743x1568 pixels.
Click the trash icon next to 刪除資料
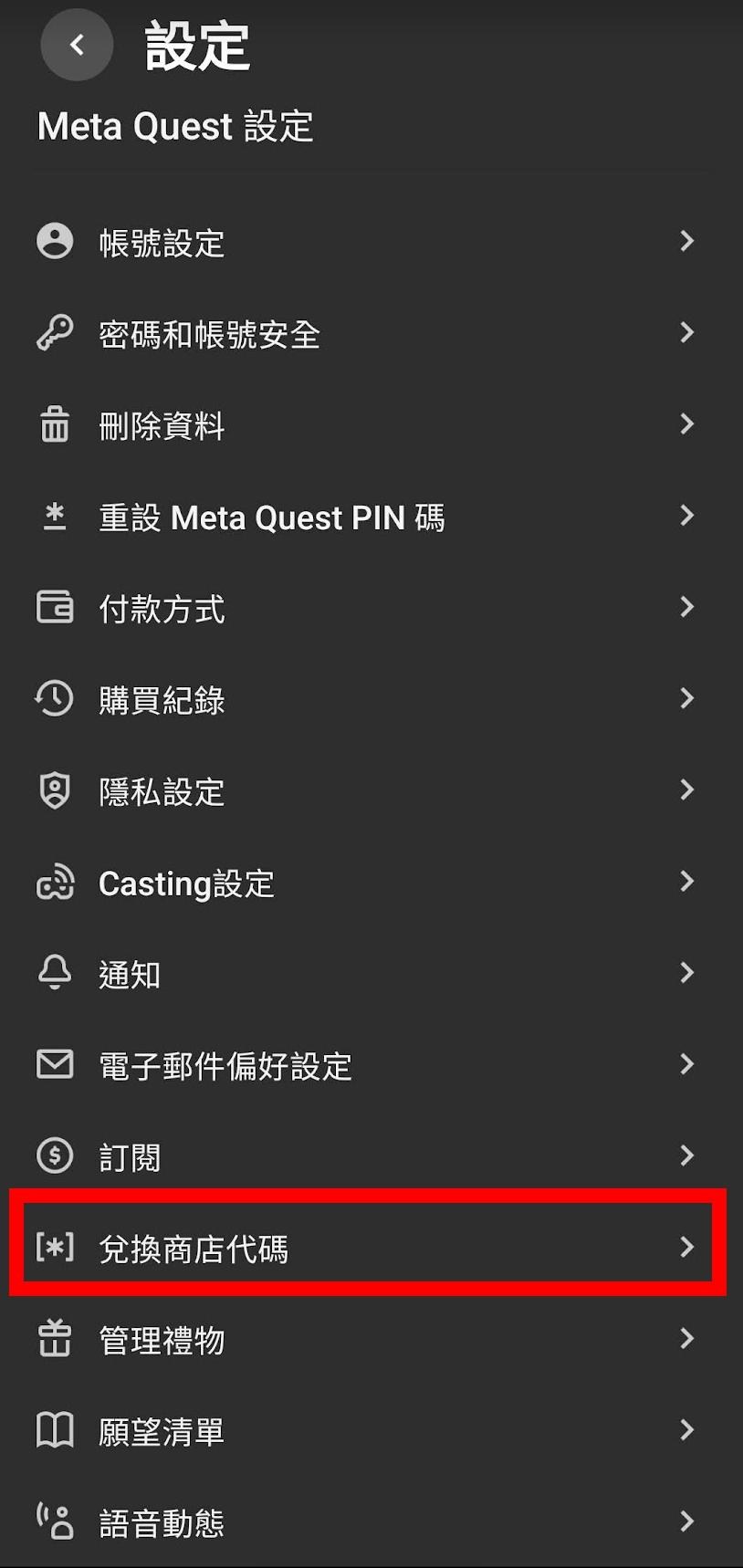(x=55, y=425)
